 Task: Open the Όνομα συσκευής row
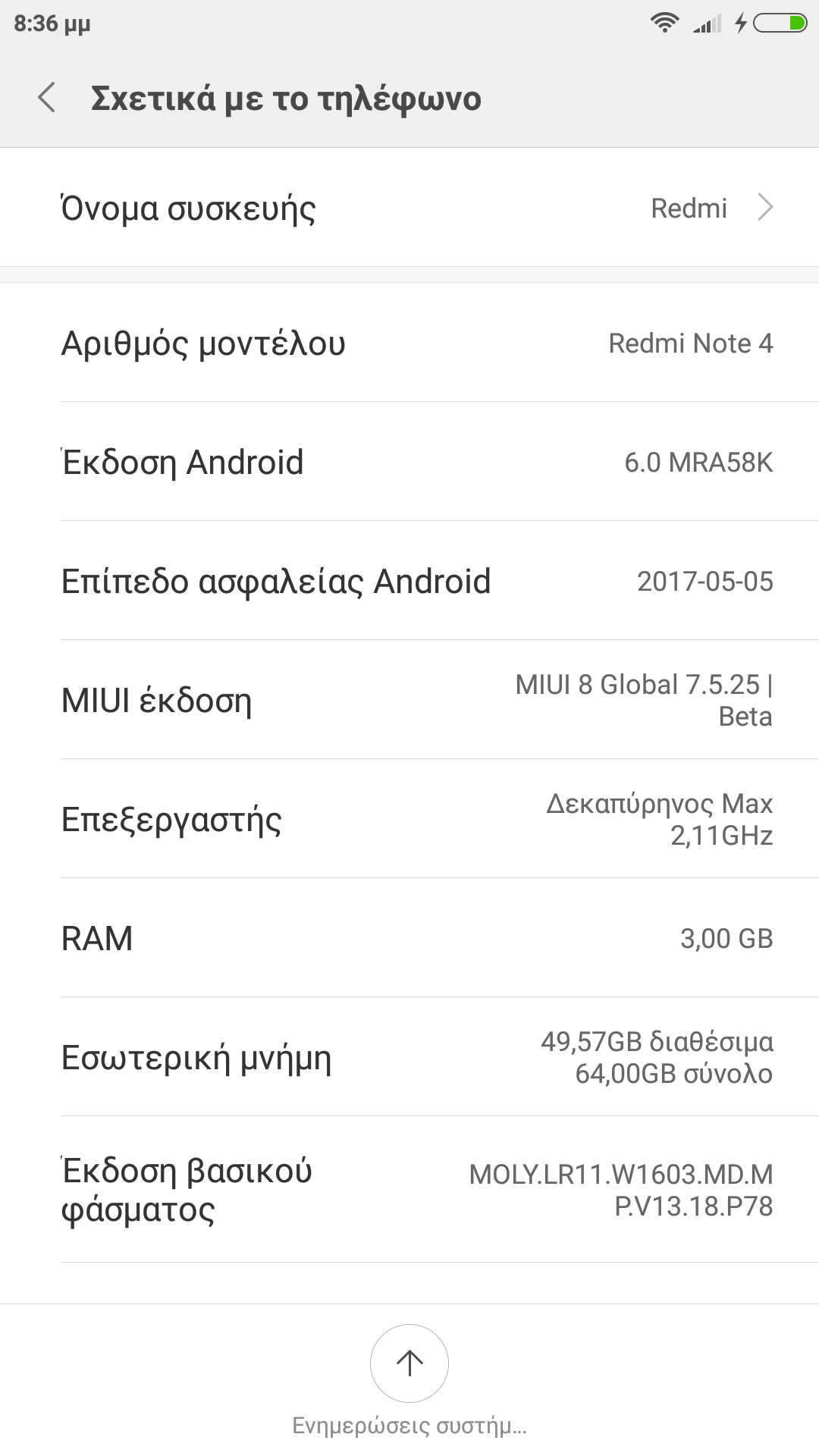409,208
